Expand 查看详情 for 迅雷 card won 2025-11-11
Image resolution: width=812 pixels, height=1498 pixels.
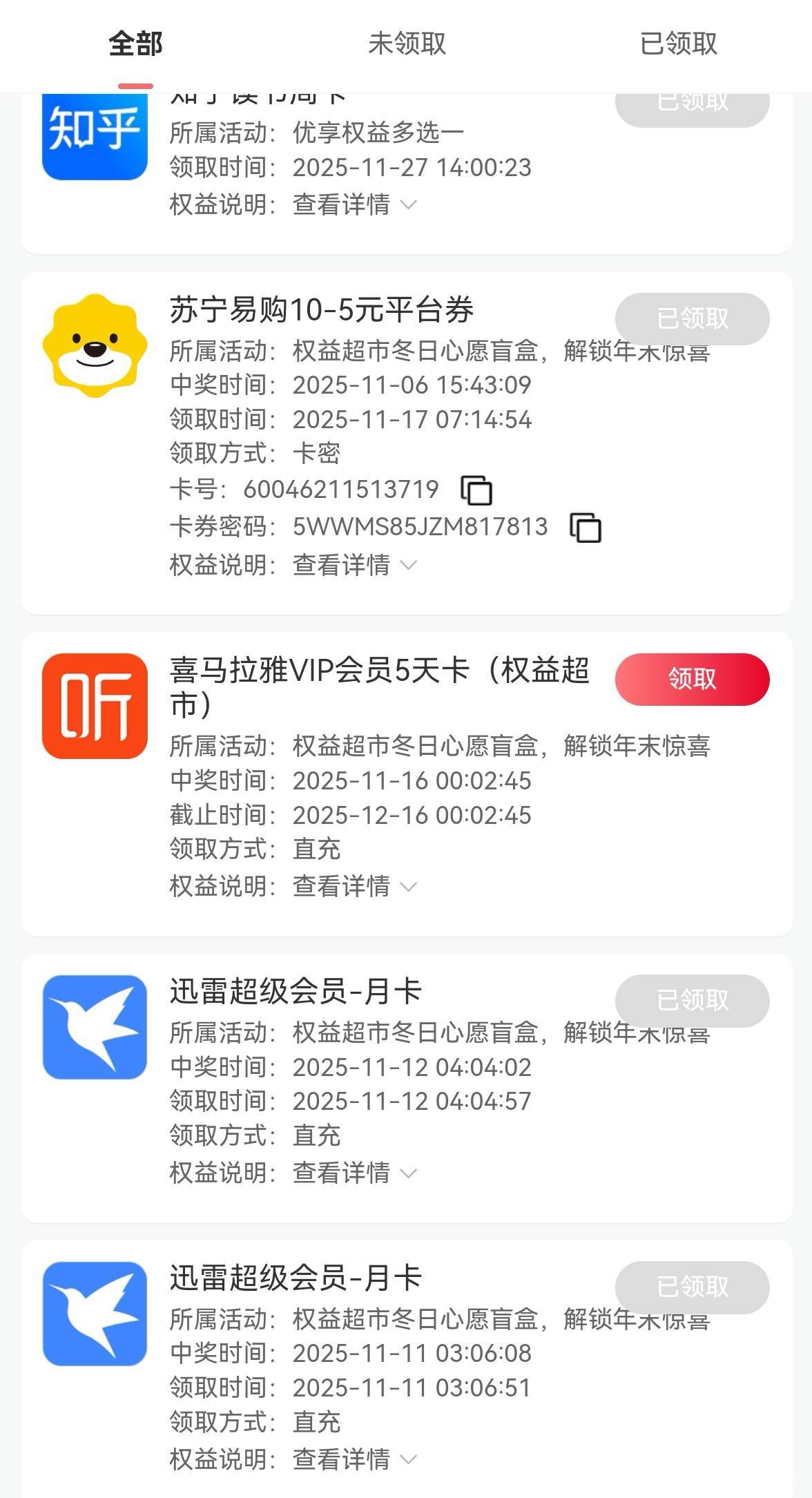(x=355, y=1459)
